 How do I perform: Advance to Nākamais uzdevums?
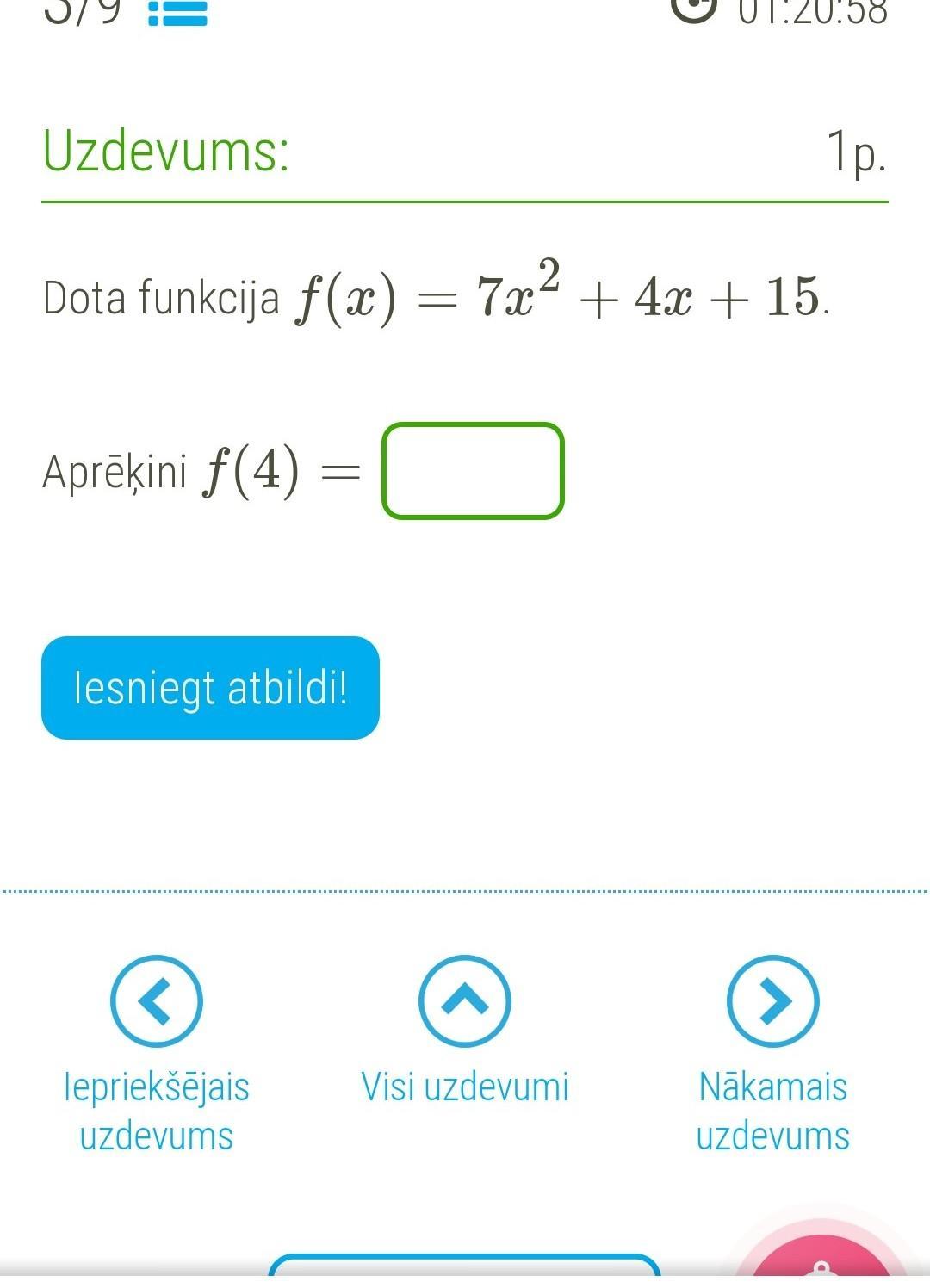[772, 1001]
